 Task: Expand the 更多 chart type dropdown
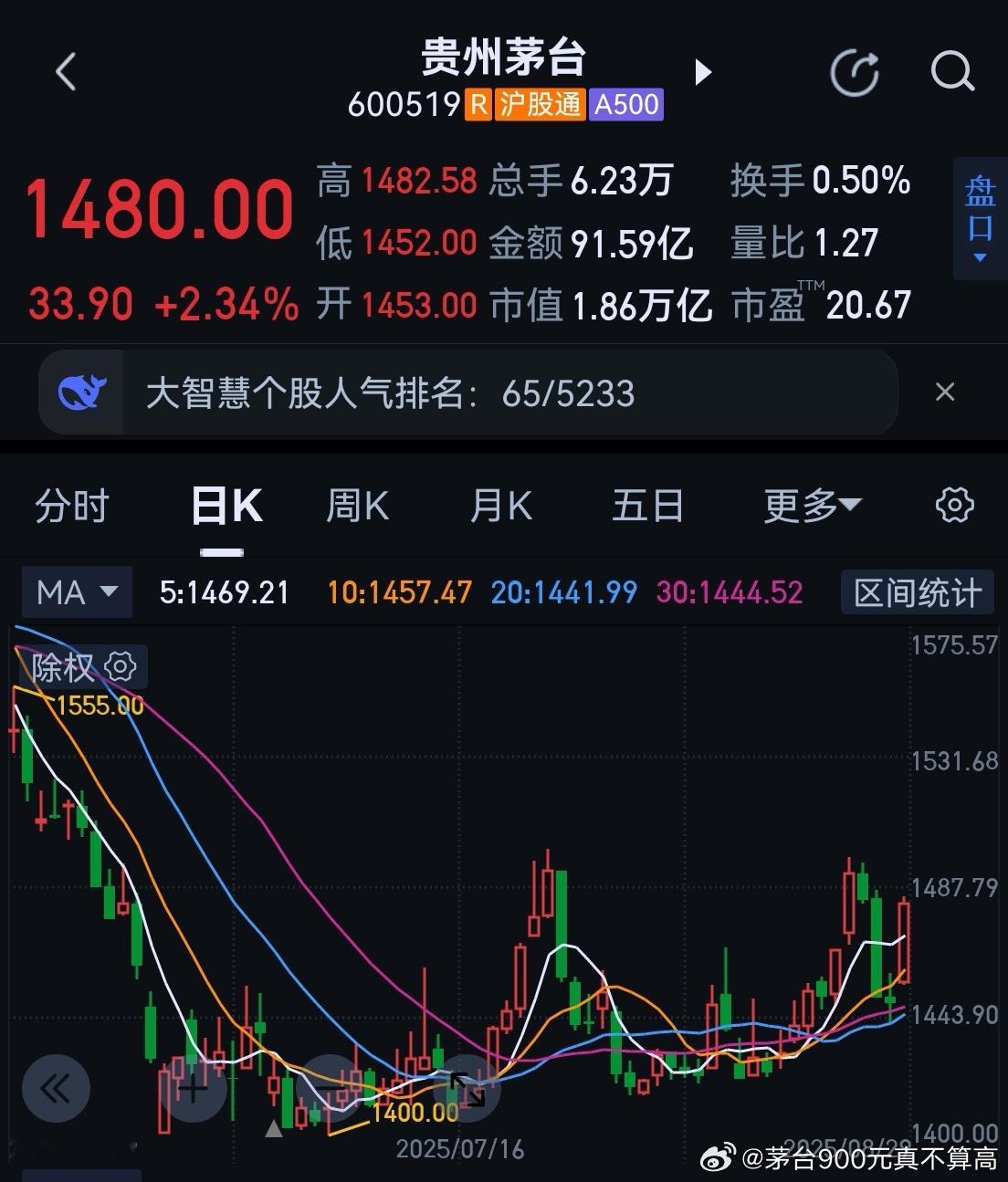(x=811, y=505)
